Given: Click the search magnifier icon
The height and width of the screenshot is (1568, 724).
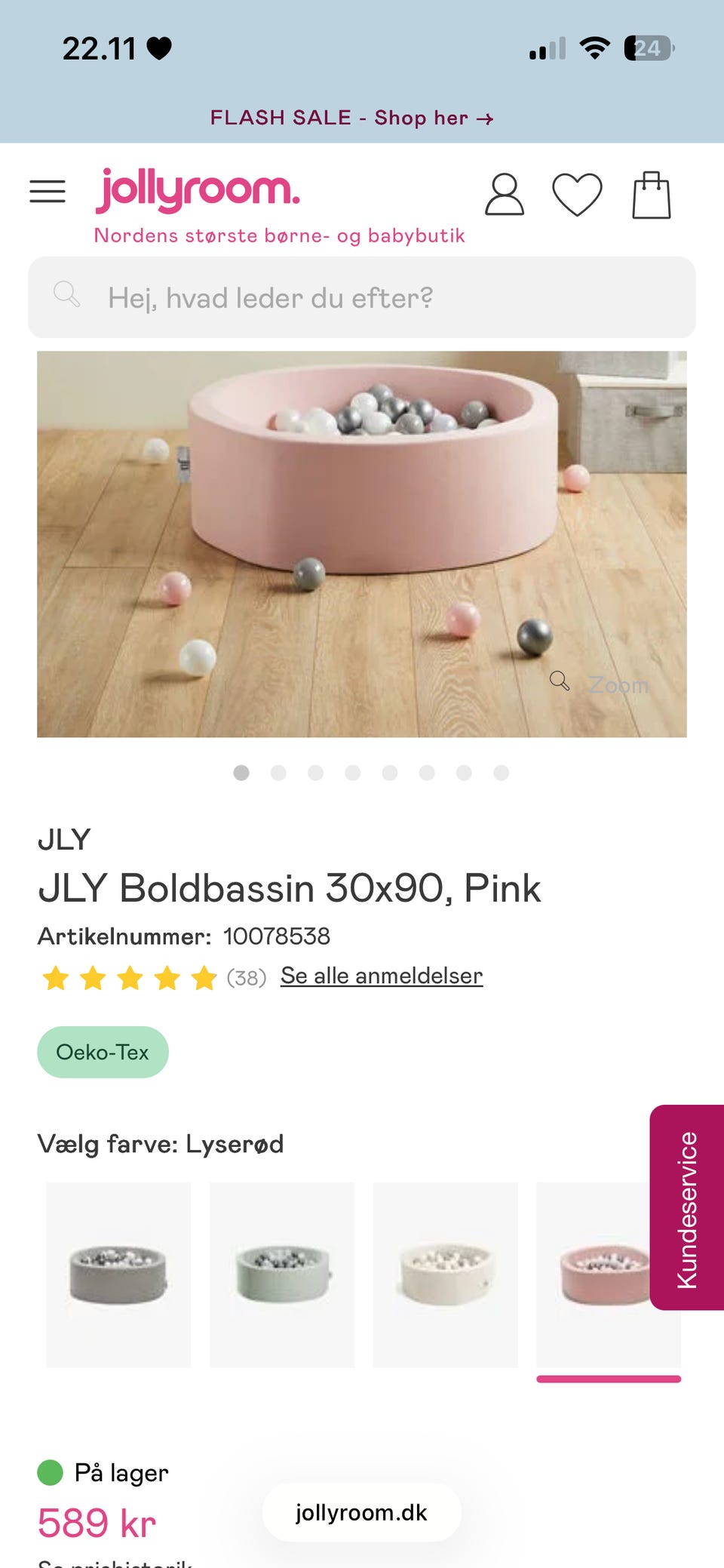Looking at the screenshot, I should point(66,295).
